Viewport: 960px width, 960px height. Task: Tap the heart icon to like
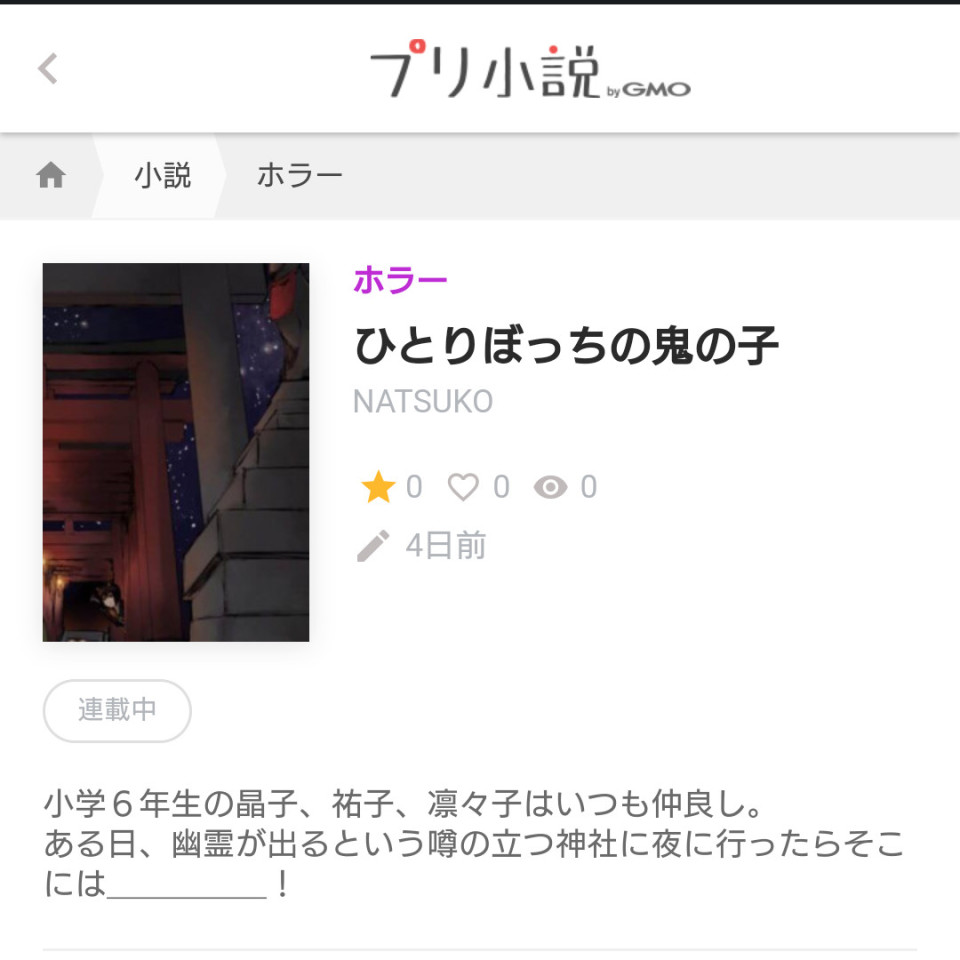[463, 487]
